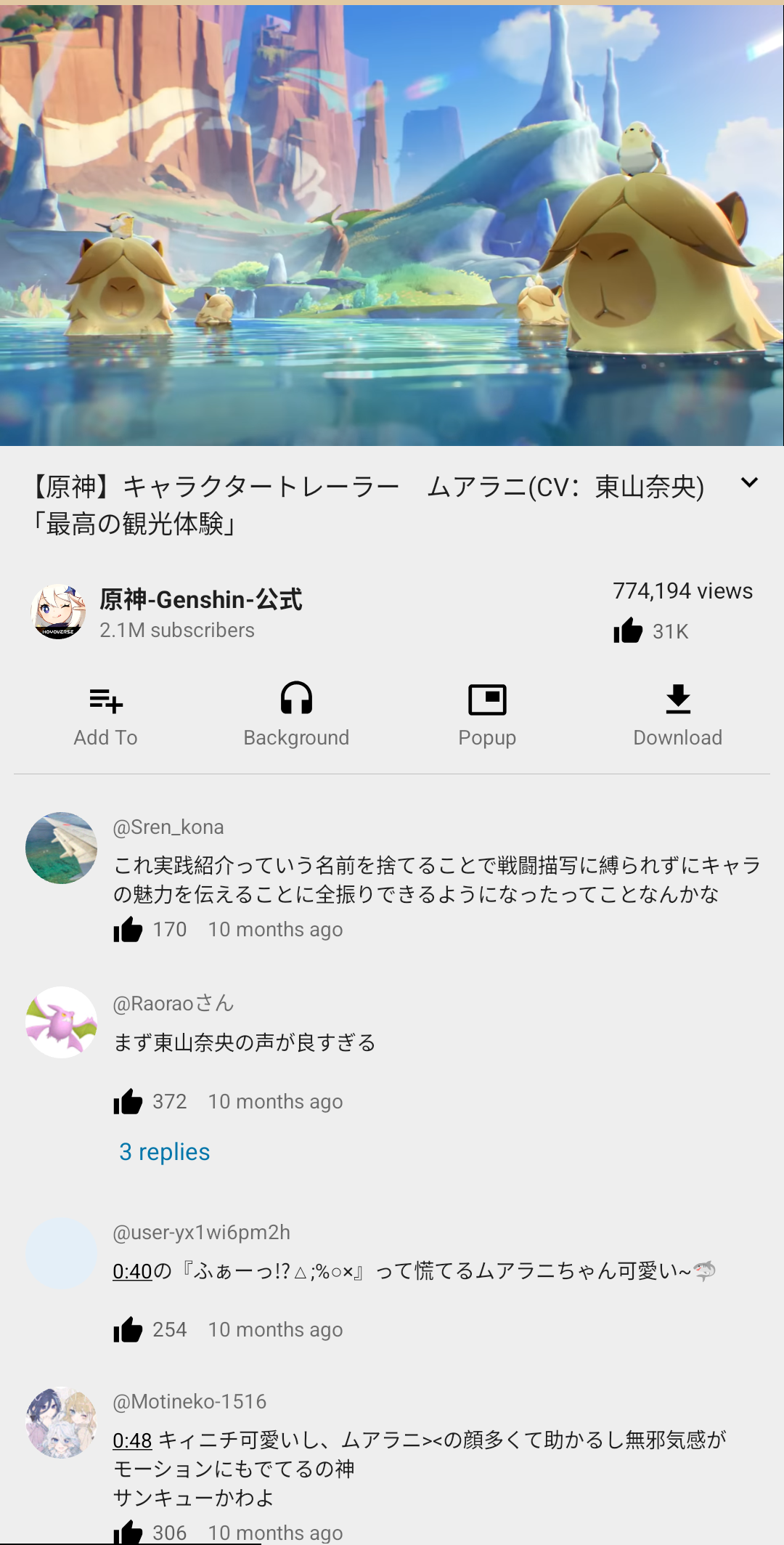The width and height of the screenshot is (784, 1545).
Task: Download this video
Action: pyautogui.click(x=677, y=715)
